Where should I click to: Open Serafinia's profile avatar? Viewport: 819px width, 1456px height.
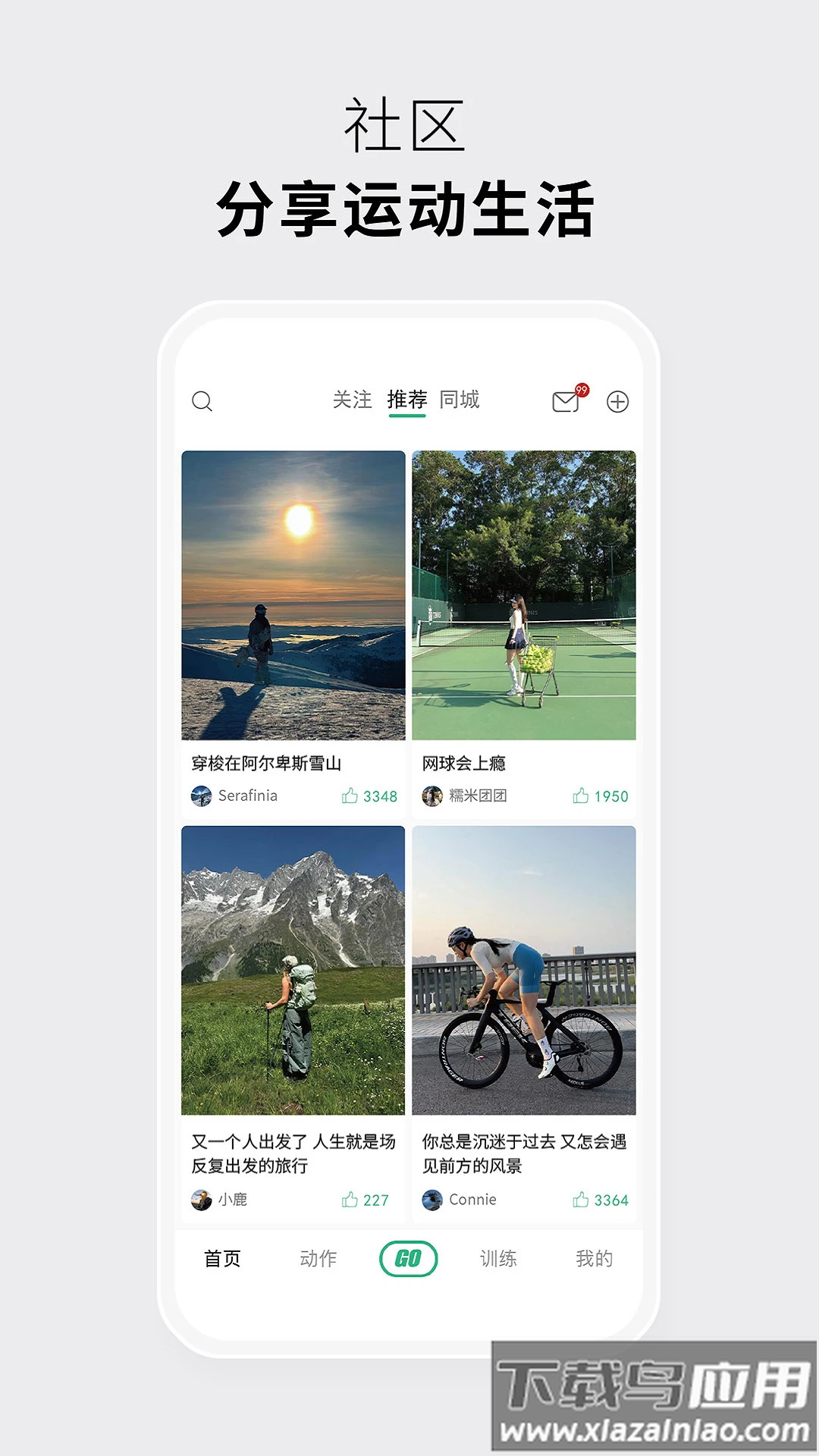[201, 795]
